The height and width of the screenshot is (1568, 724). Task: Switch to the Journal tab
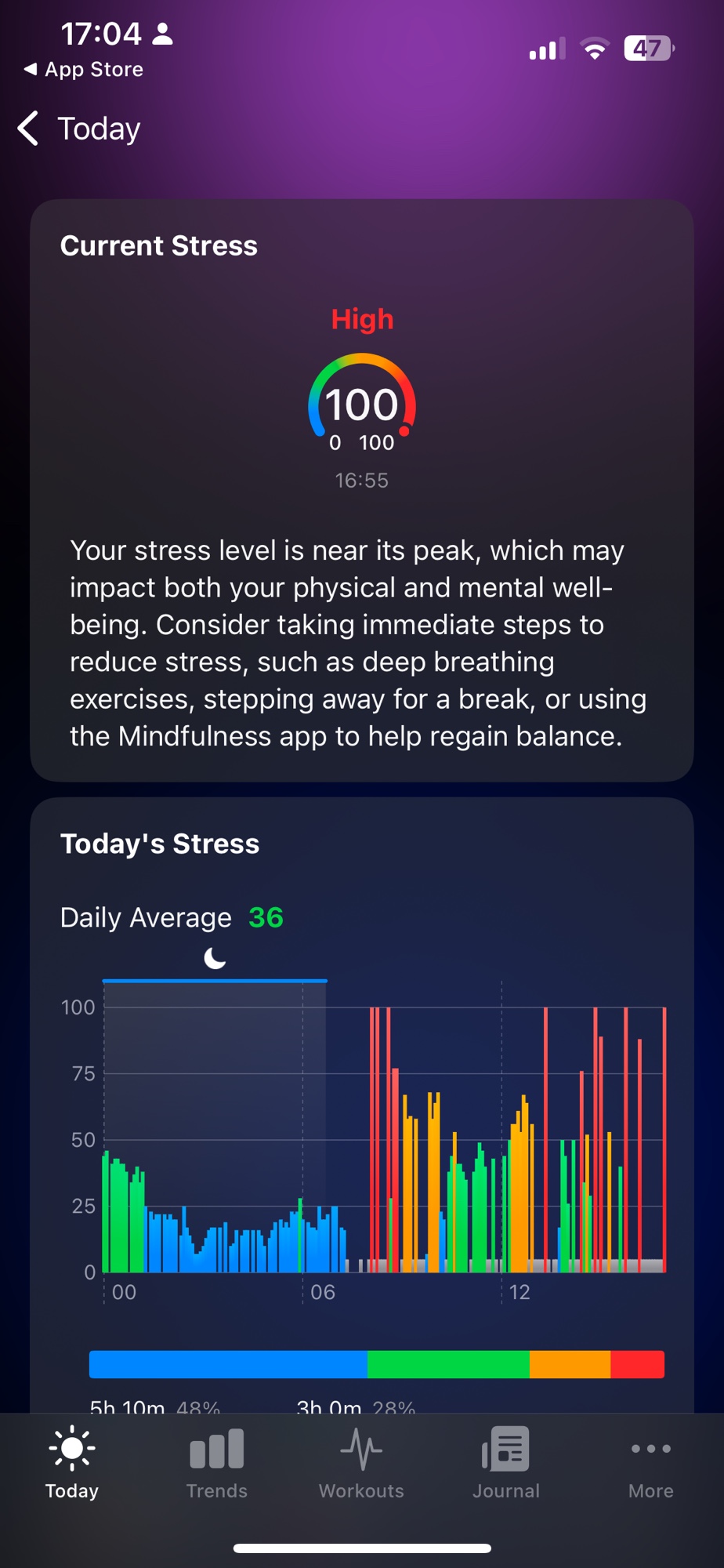click(x=505, y=1463)
